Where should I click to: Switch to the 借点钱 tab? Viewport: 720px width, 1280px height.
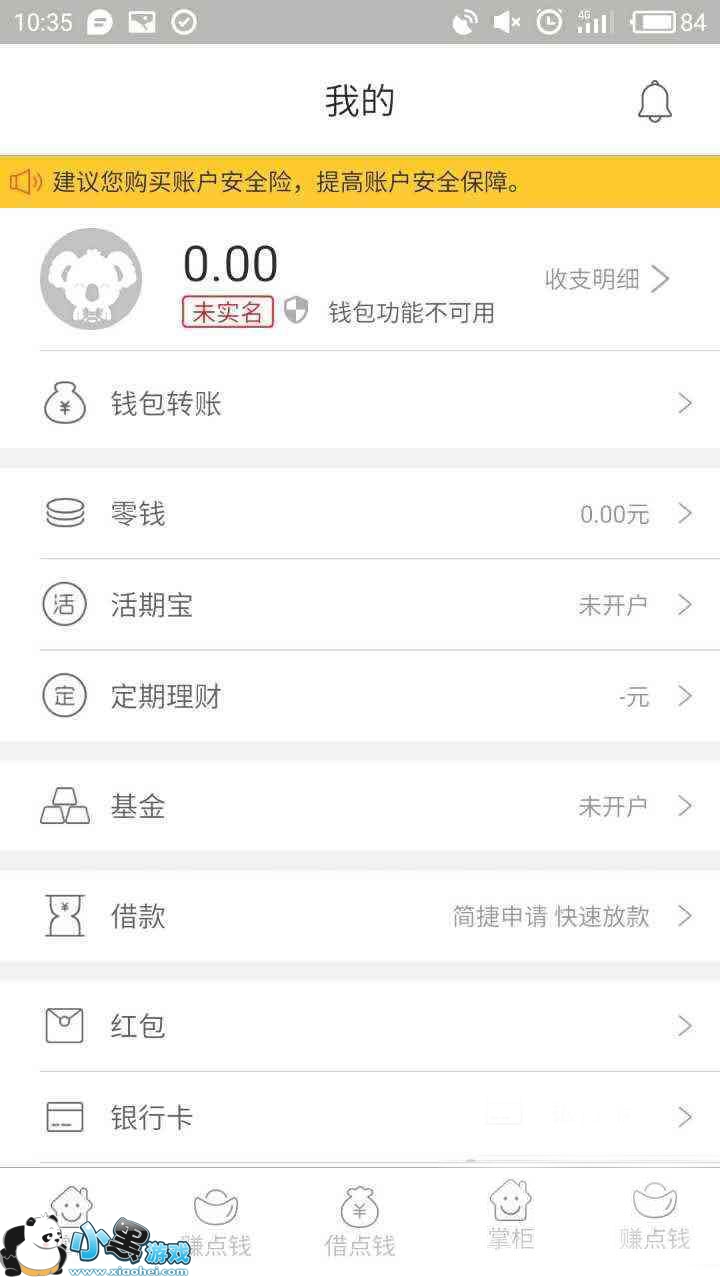click(360, 1222)
